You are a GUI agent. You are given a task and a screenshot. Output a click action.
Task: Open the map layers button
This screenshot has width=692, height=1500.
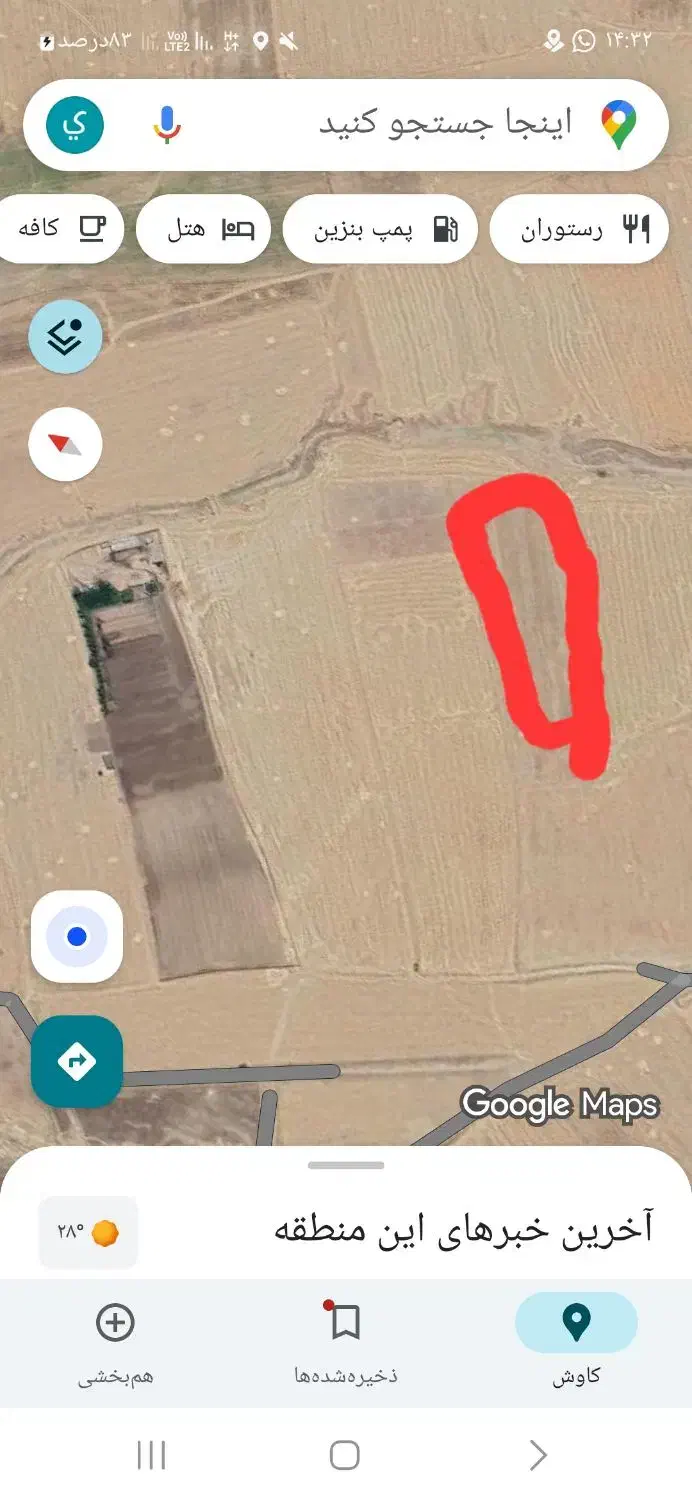(65, 337)
